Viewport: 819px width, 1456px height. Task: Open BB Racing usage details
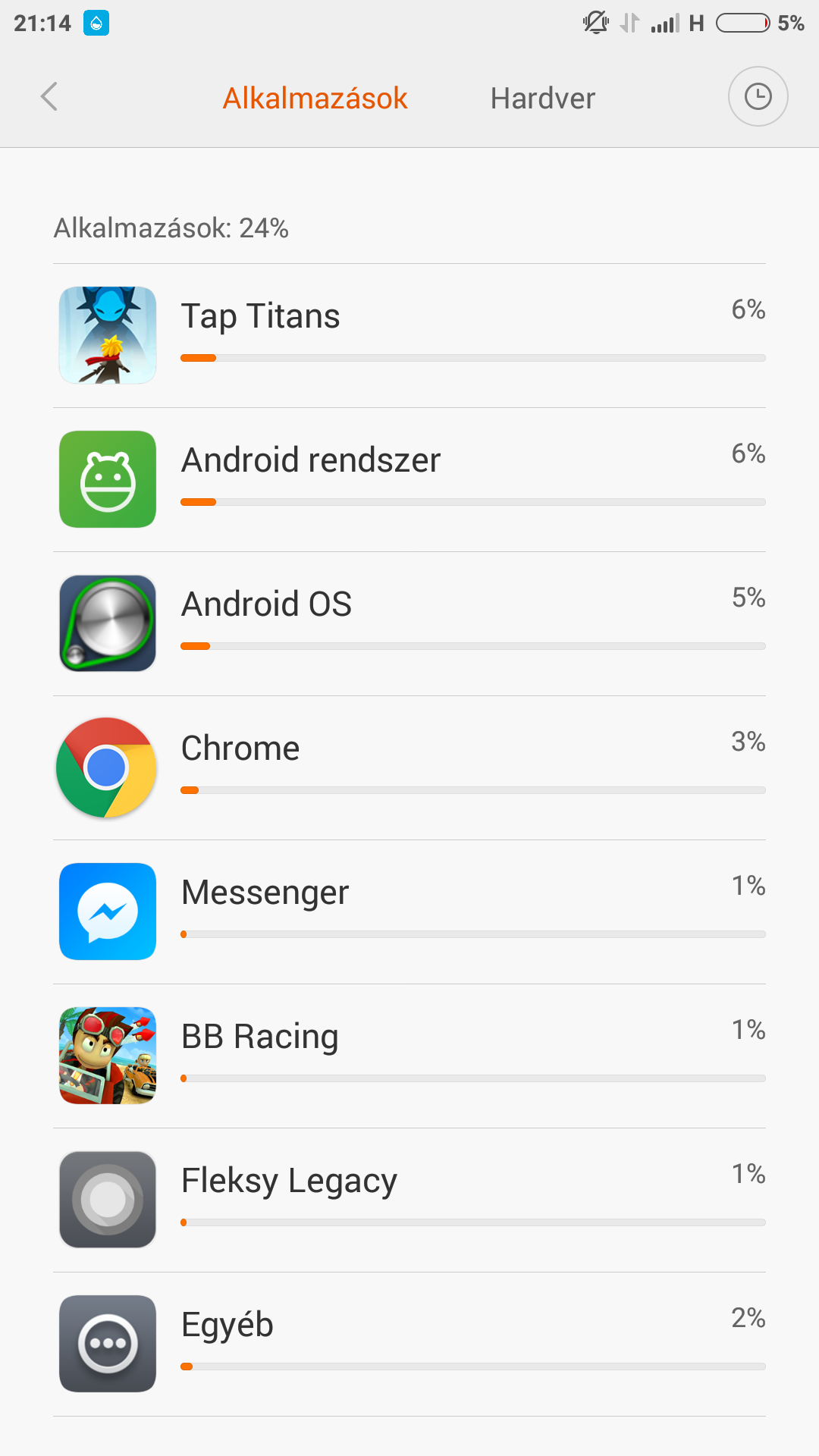[409, 1056]
